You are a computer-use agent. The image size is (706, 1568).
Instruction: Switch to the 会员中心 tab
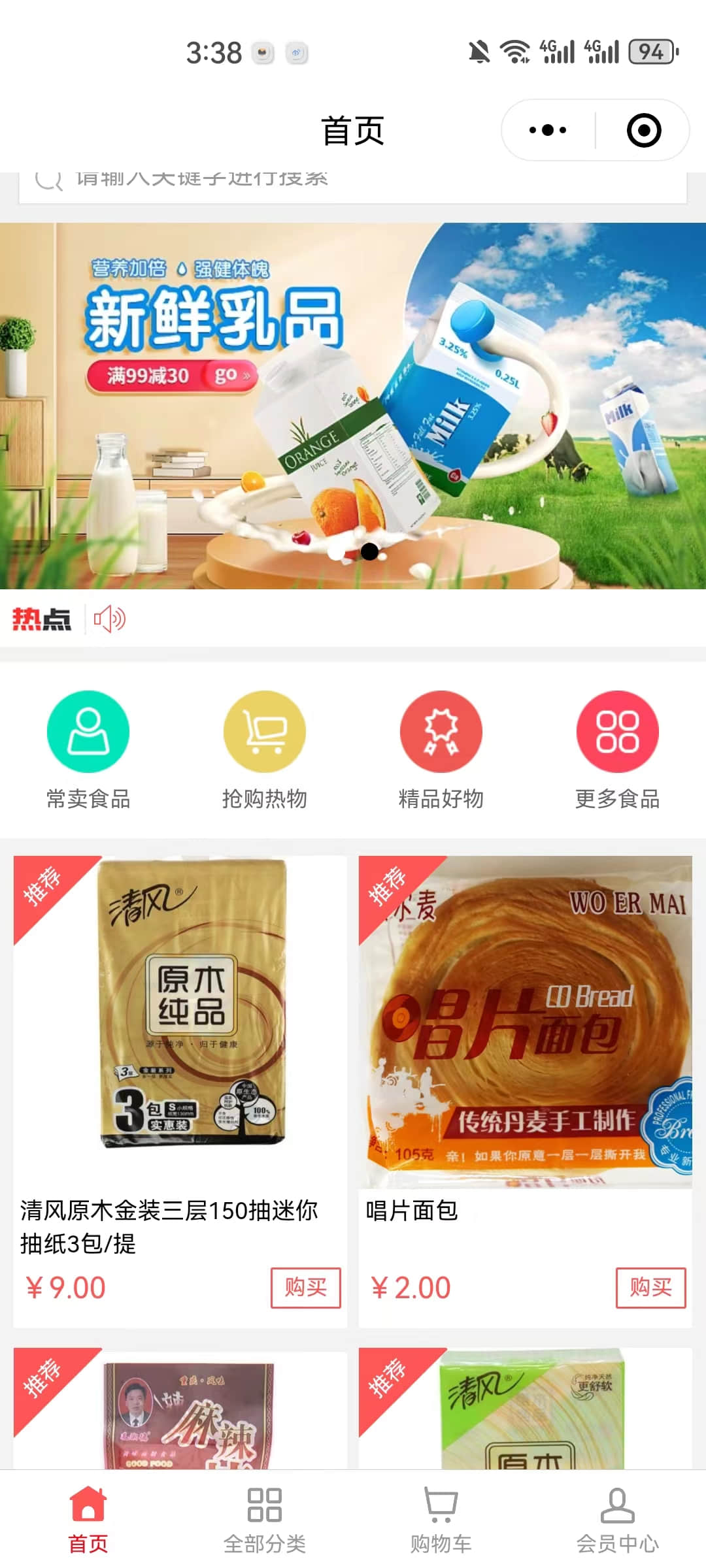coord(618,1520)
